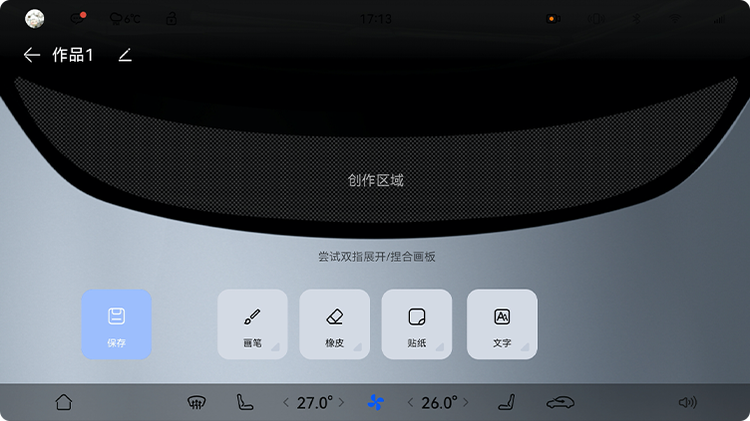Lower the 27.0° temperature
The height and width of the screenshot is (421, 750).
(x=285, y=403)
